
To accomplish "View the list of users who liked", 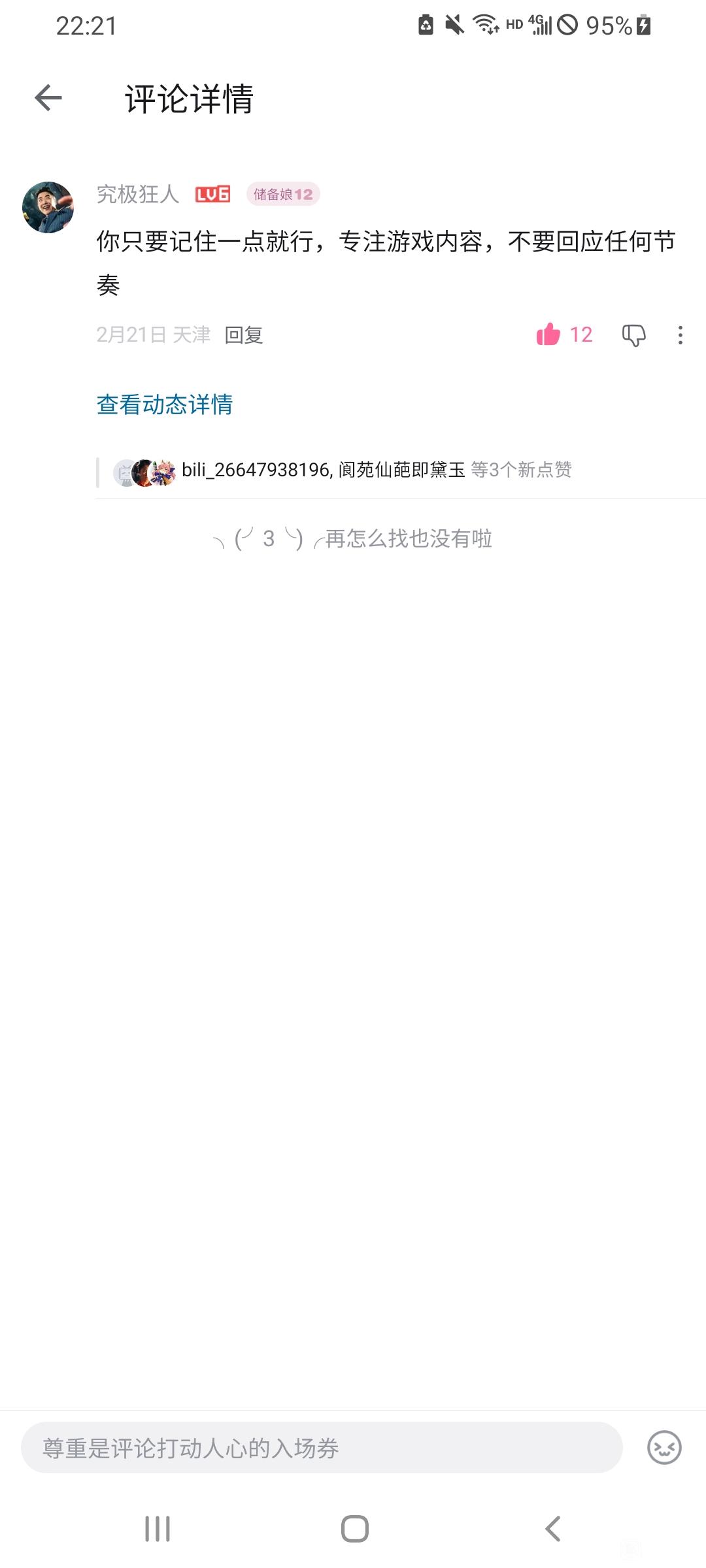I will pyautogui.click(x=343, y=470).
